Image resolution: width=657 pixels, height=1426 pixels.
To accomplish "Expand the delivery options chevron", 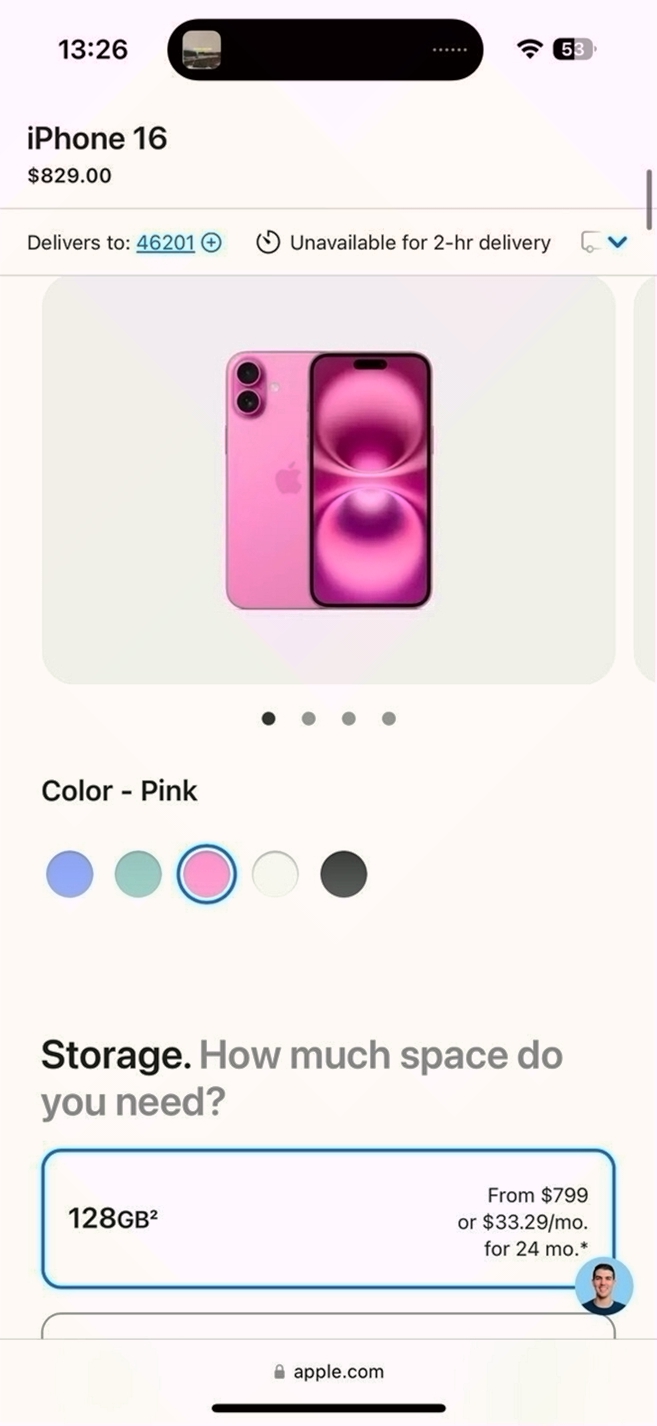I will 617,242.
